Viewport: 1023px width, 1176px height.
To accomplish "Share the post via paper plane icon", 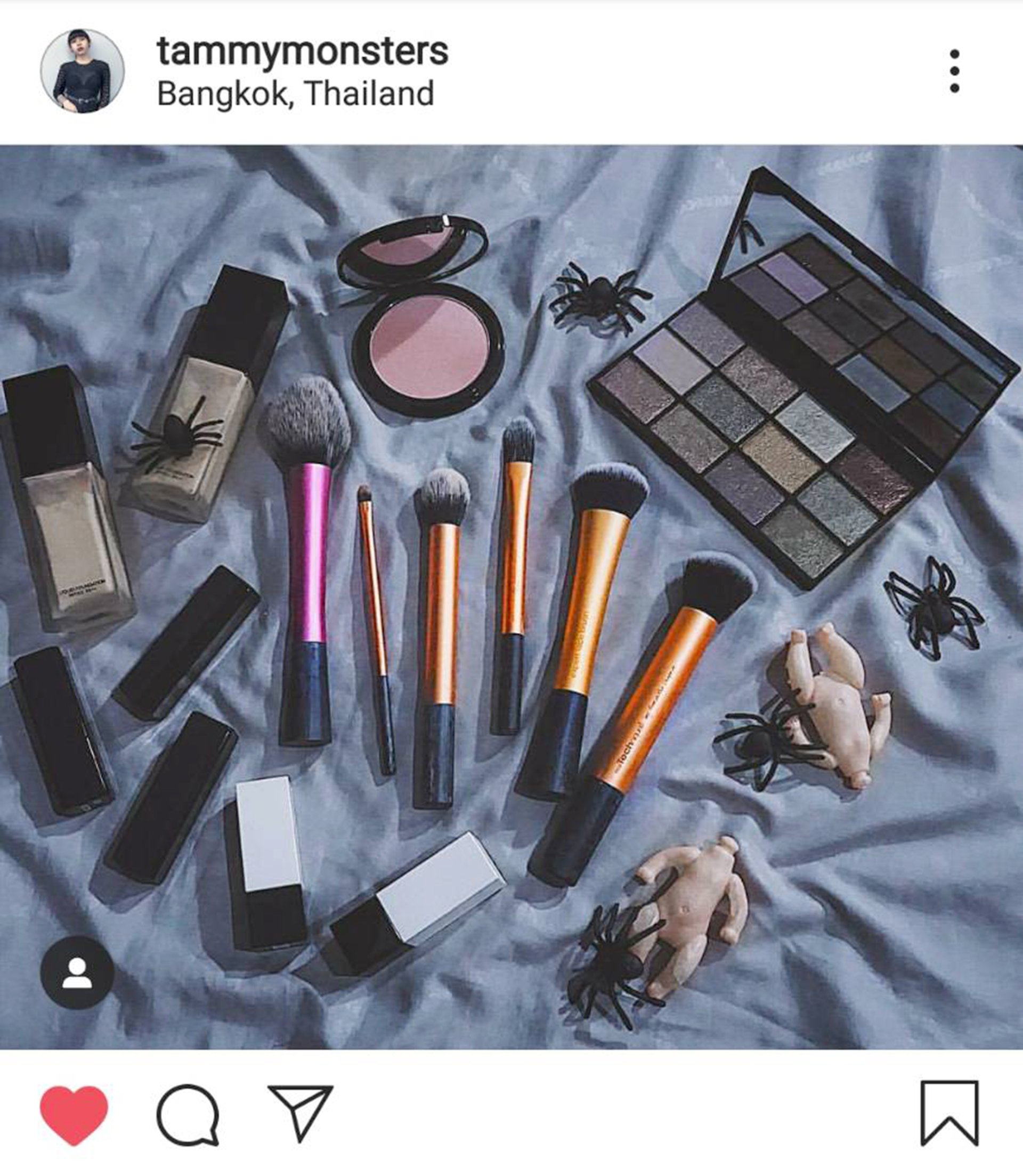I will [x=301, y=1113].
